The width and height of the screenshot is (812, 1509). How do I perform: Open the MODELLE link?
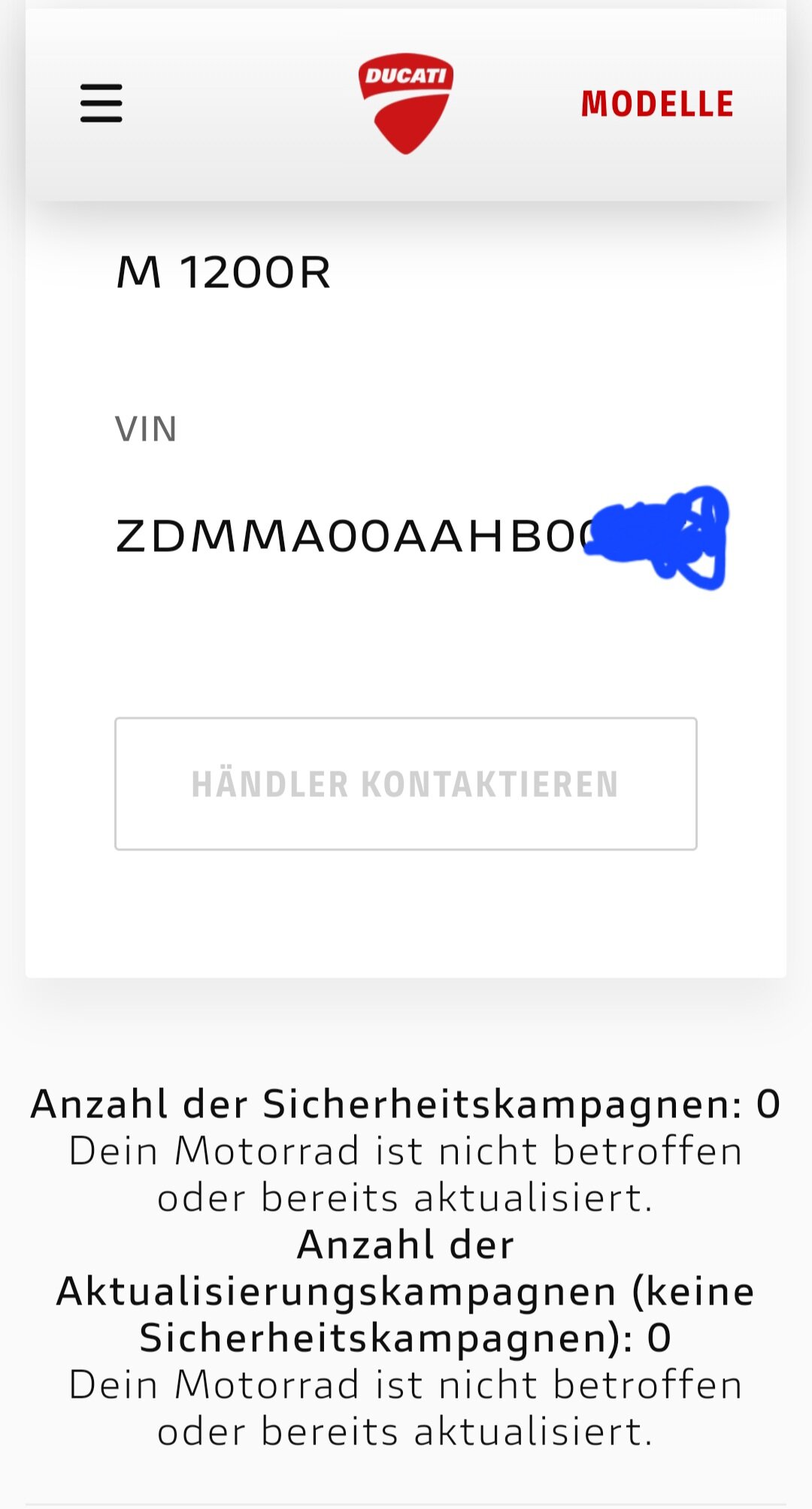pos(657,104)
